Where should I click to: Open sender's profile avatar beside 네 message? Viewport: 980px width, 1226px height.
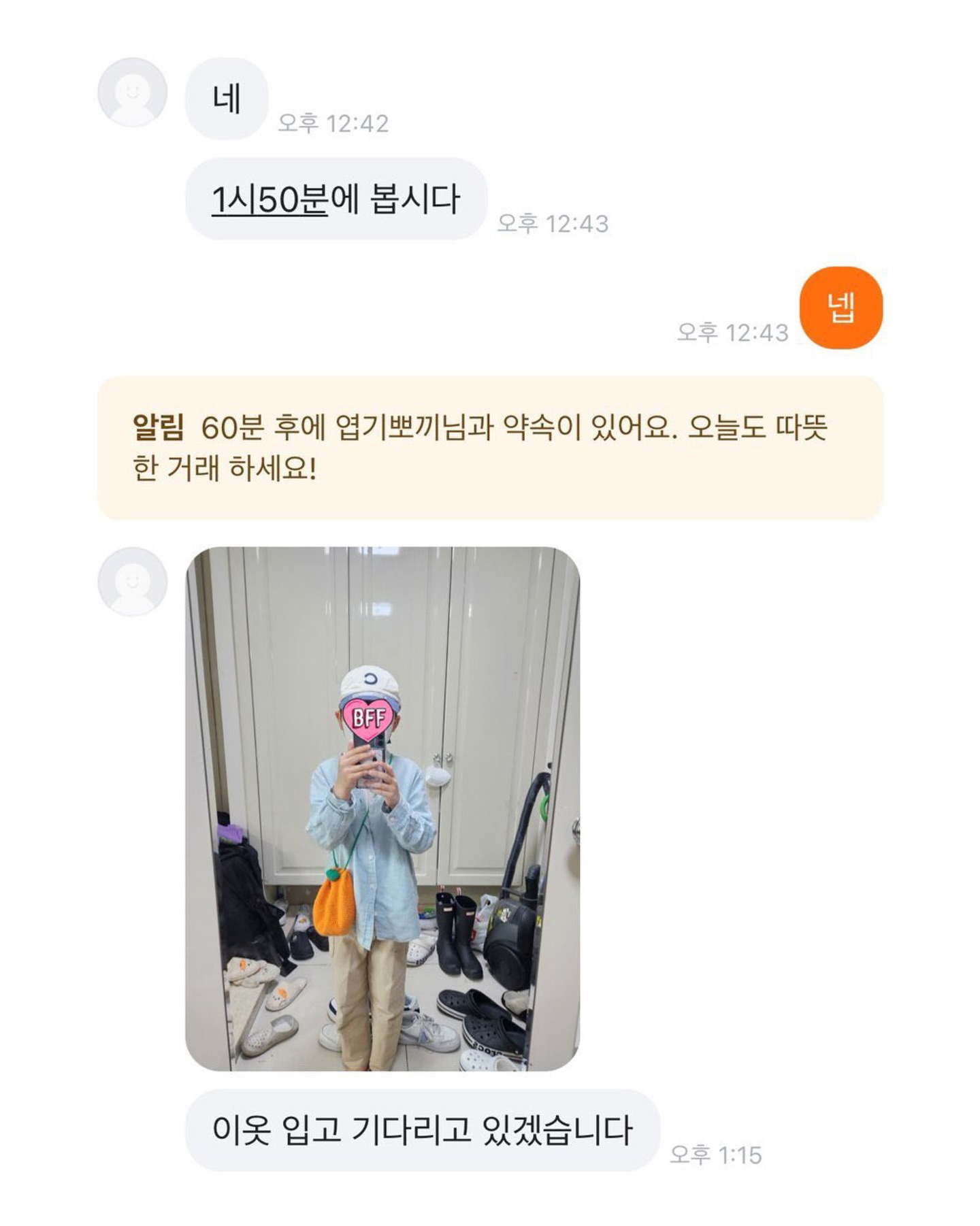pos(133,93)
